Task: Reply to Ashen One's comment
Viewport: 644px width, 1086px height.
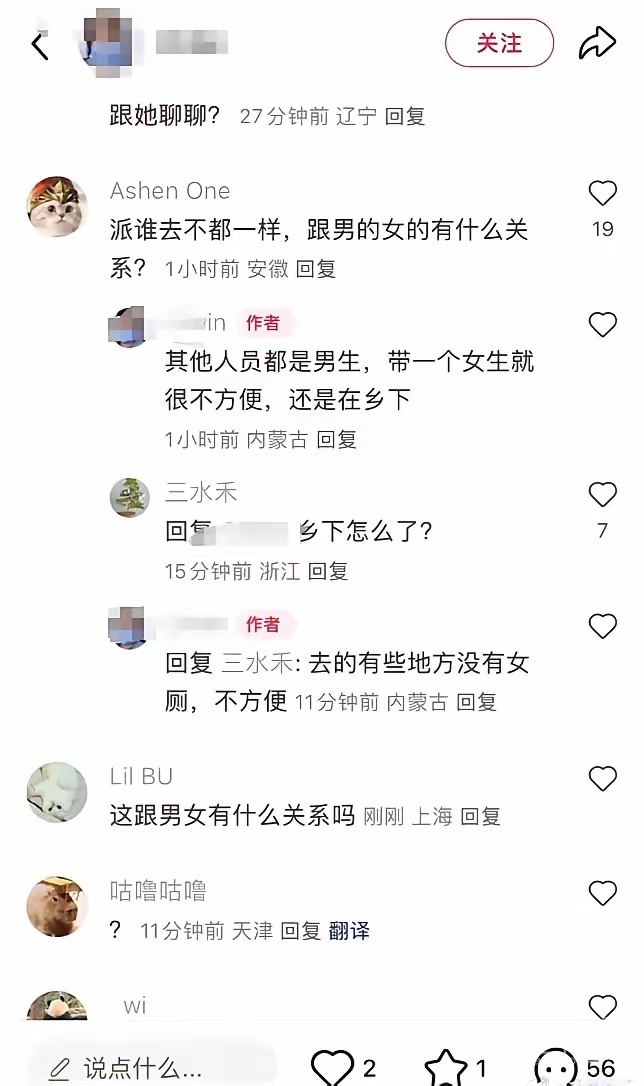Action: 316,269
